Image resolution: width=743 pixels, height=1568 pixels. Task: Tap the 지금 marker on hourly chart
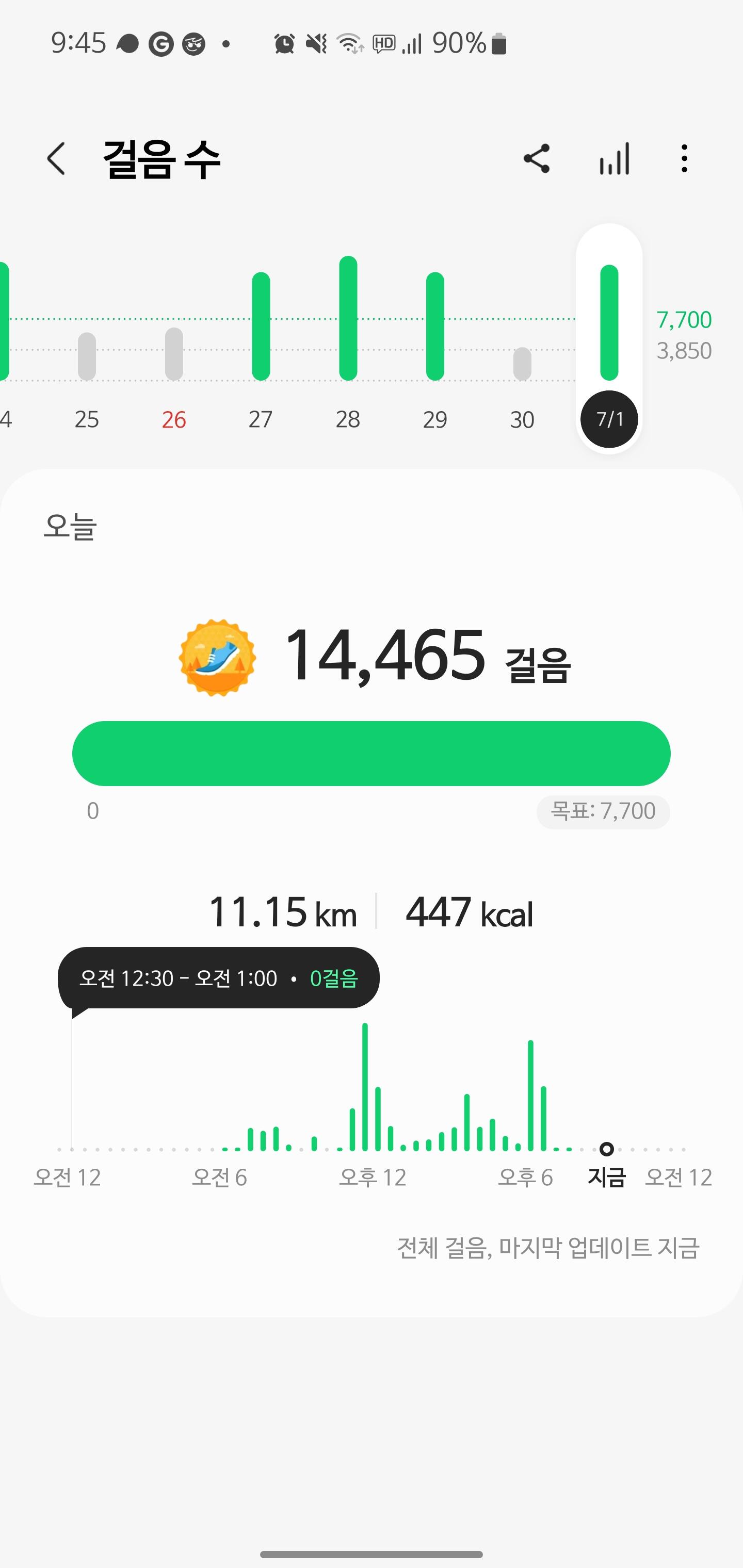click(x=607, y=1149)
